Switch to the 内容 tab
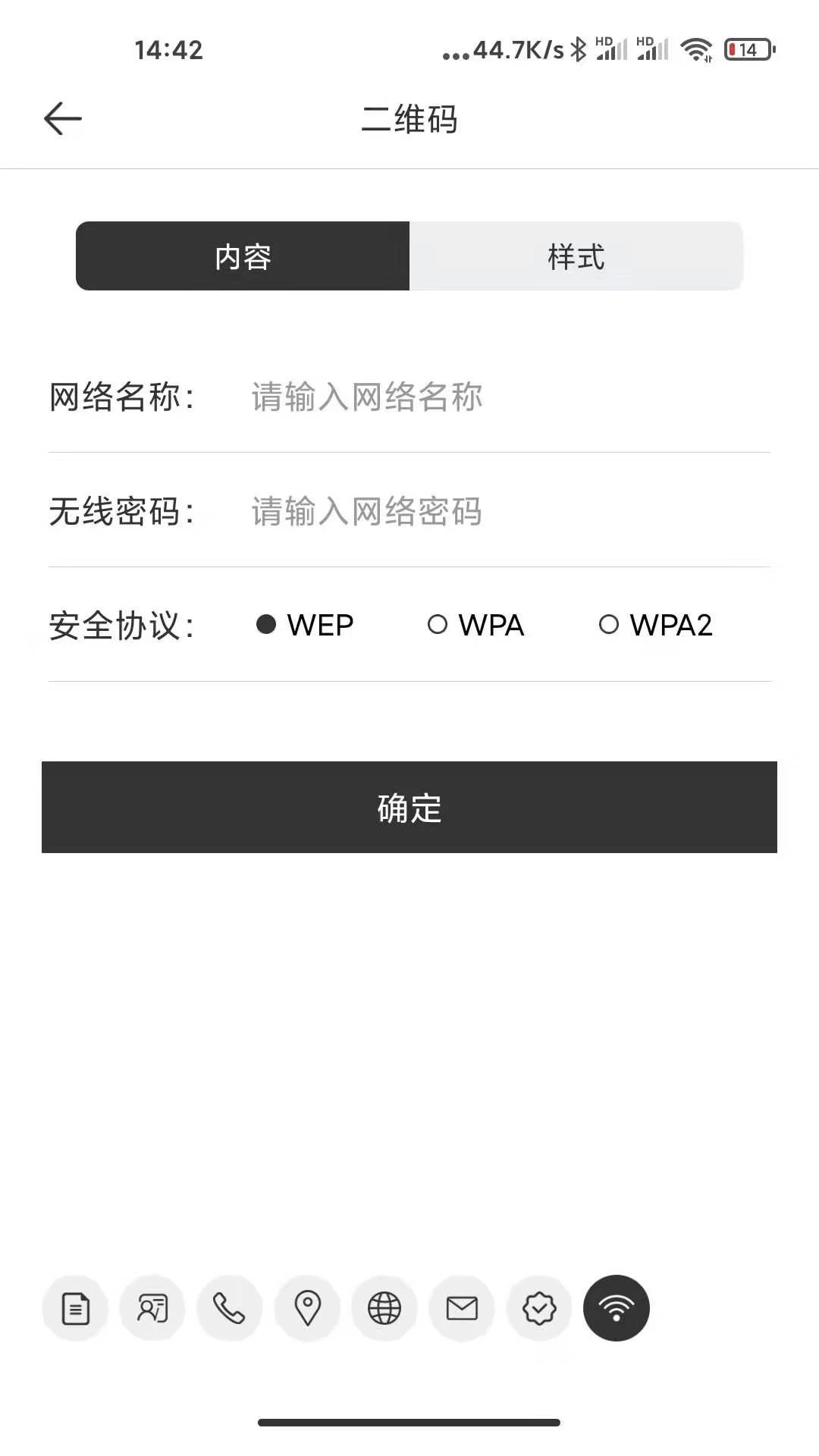 [242, 256]
